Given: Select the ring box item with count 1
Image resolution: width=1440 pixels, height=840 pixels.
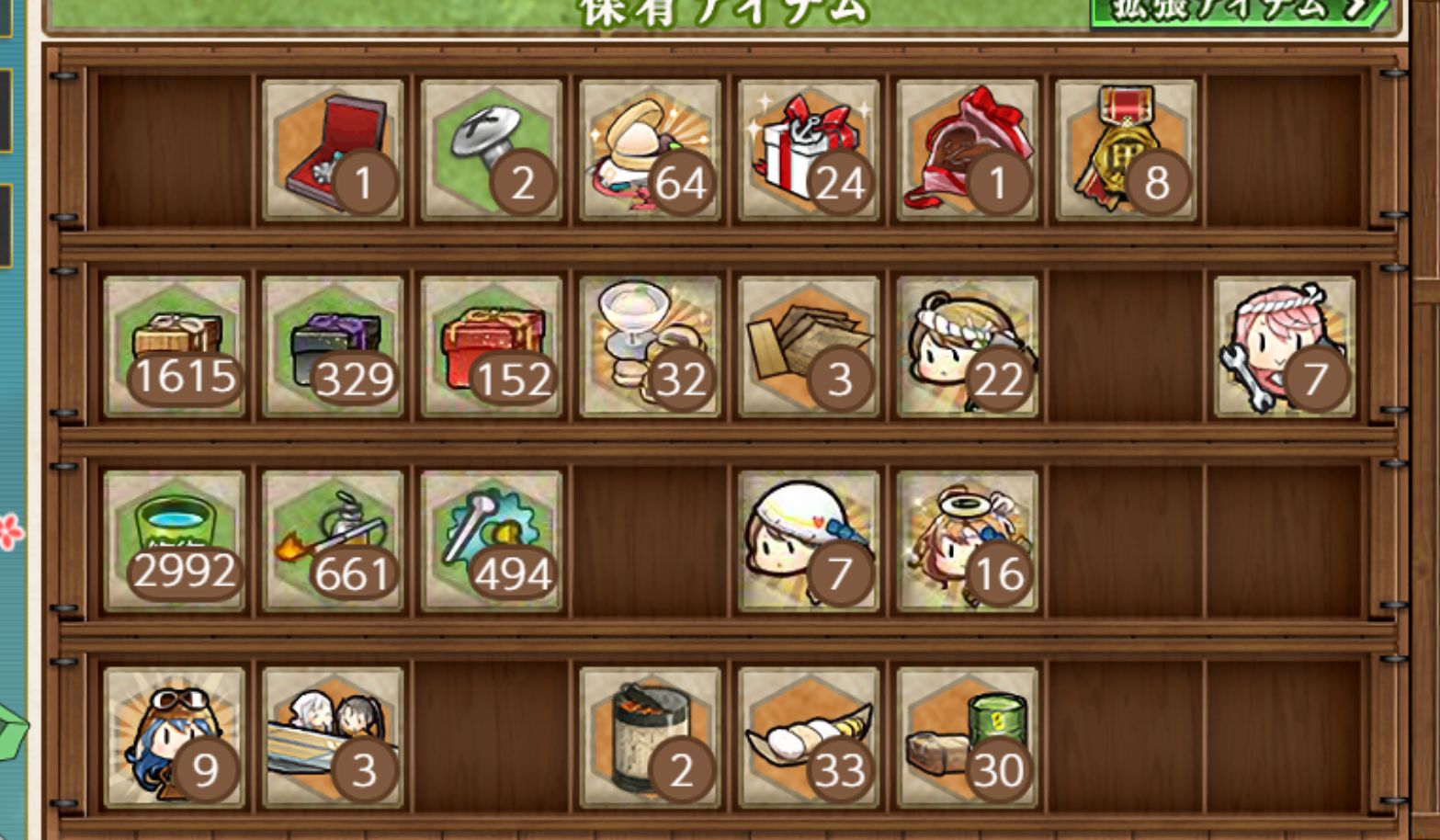Looking at the screenshot, I should [x=333, y=150].
